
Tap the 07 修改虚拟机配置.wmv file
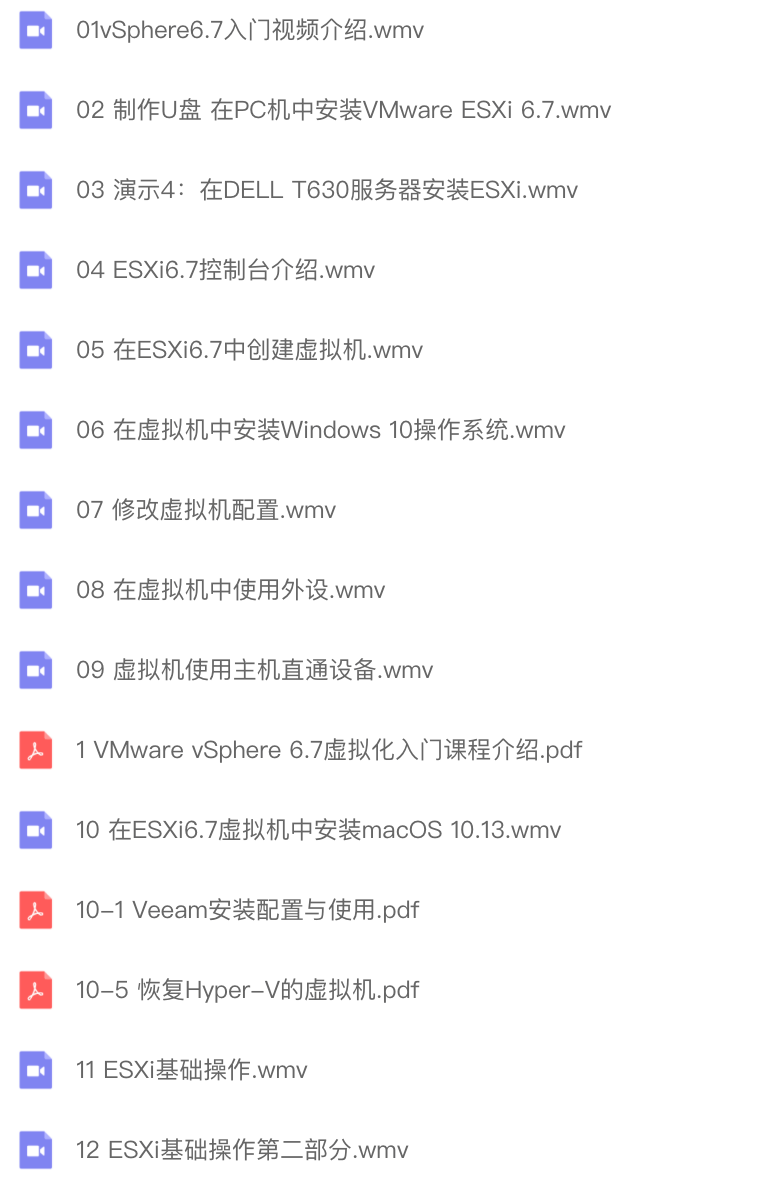206,510
